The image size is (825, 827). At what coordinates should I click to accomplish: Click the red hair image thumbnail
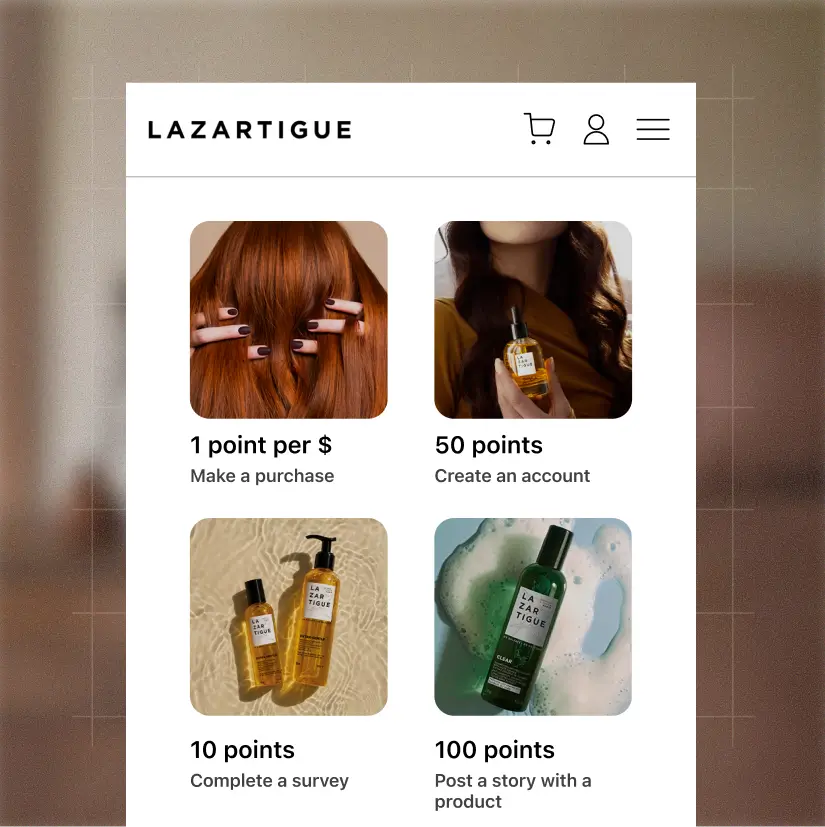pos(288,319)
